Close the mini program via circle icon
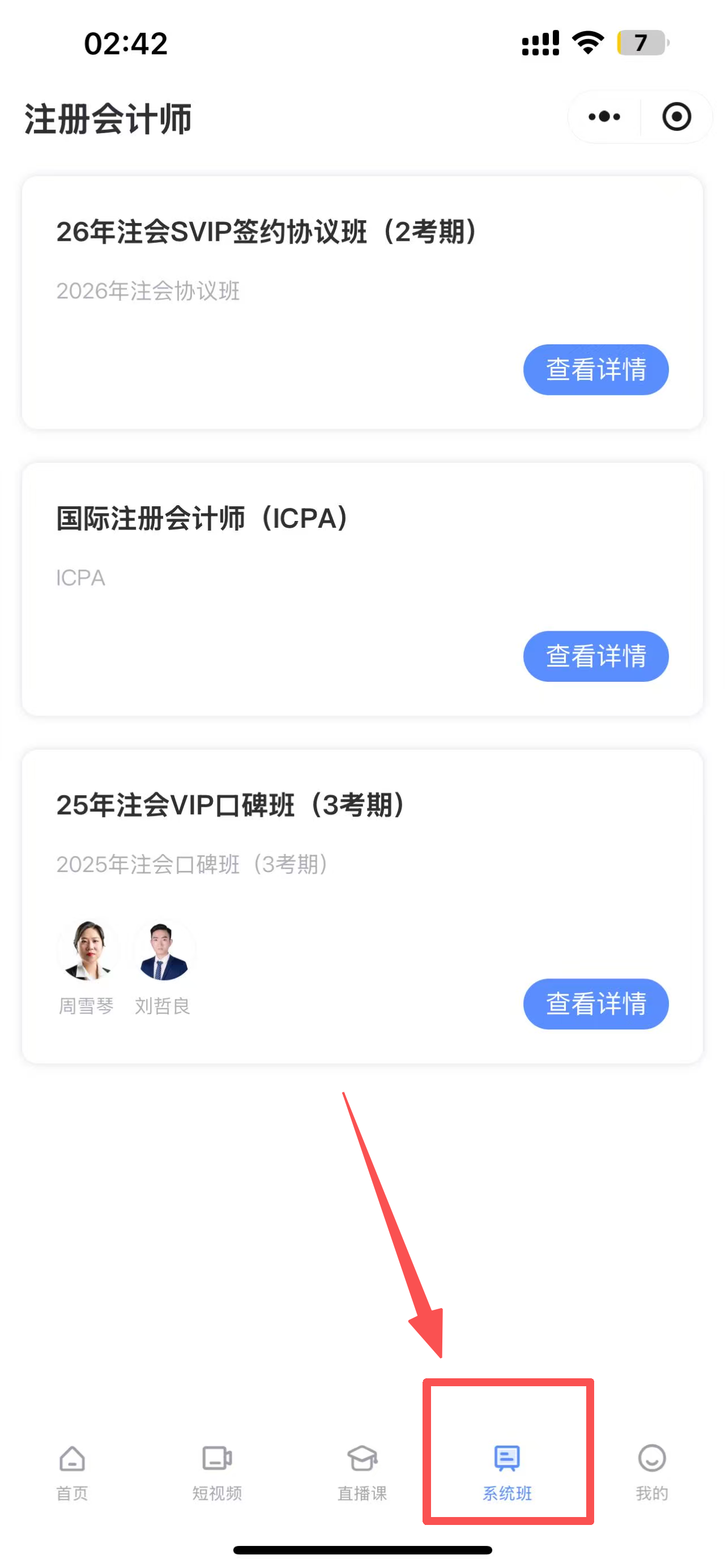The width and height of the screenshot is (725, 1568). click(x=676, y=116)
